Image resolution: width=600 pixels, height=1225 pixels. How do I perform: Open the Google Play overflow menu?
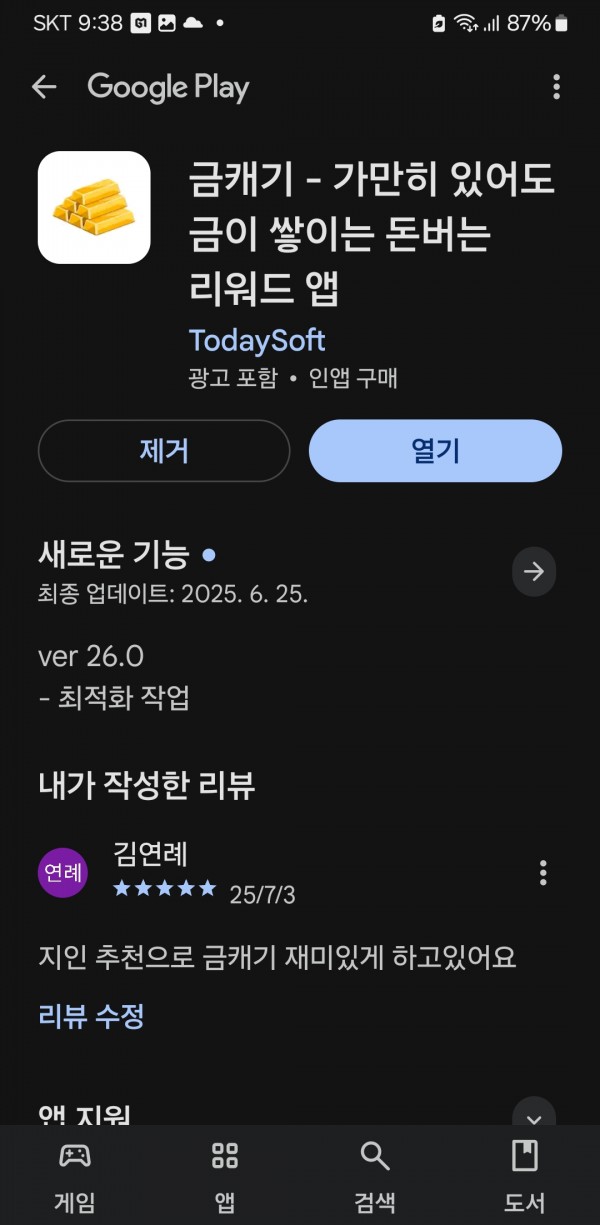click(557, 87)
